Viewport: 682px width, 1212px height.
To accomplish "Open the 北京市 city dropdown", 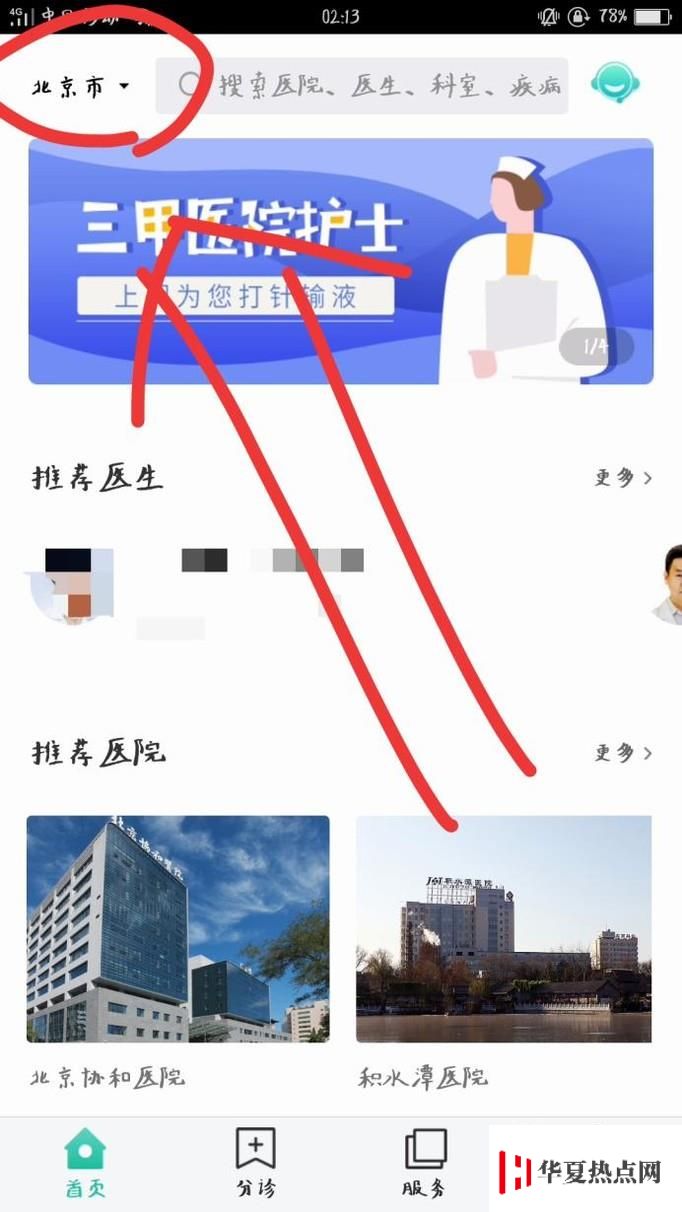I will tap(82, 87).
